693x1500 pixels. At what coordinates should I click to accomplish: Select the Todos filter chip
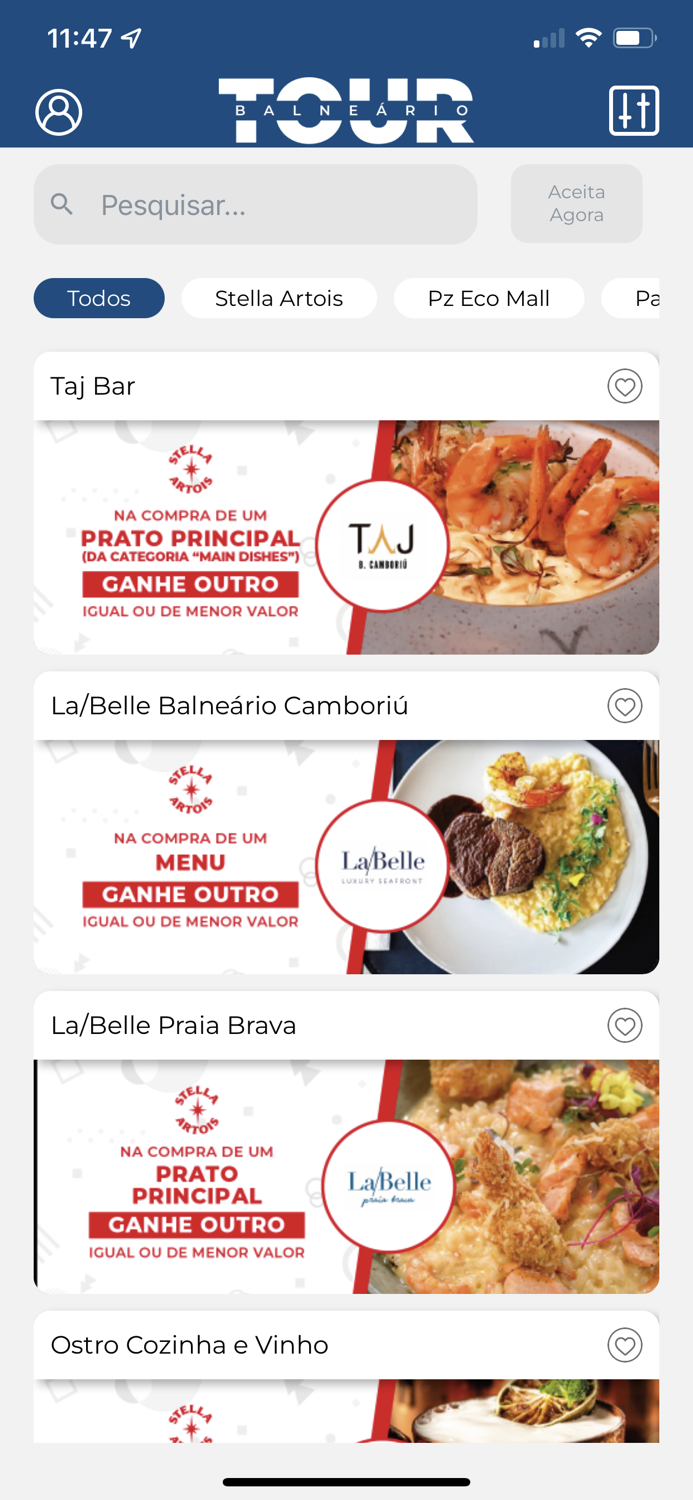click(x=99, y=298)
